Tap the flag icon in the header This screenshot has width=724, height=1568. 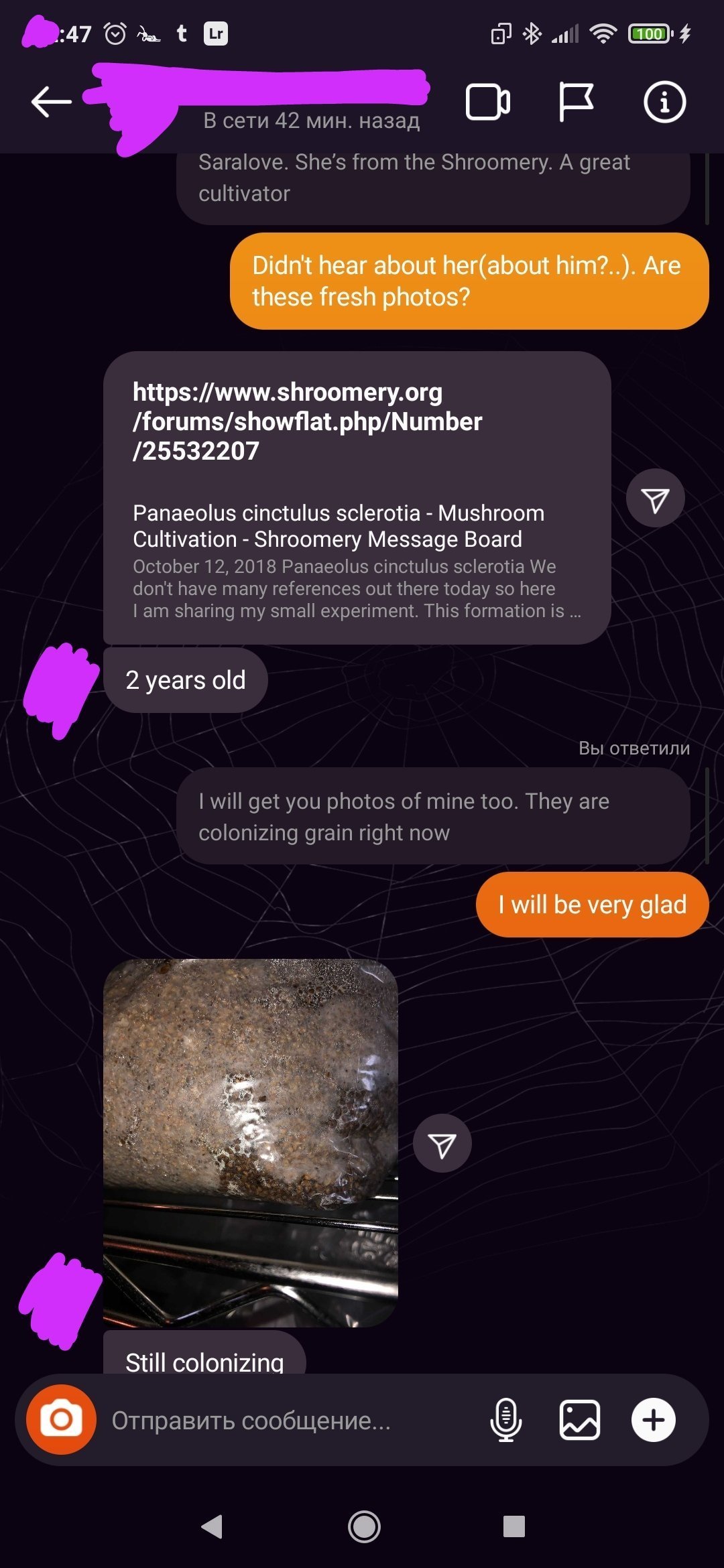click(x=576, y=102)
